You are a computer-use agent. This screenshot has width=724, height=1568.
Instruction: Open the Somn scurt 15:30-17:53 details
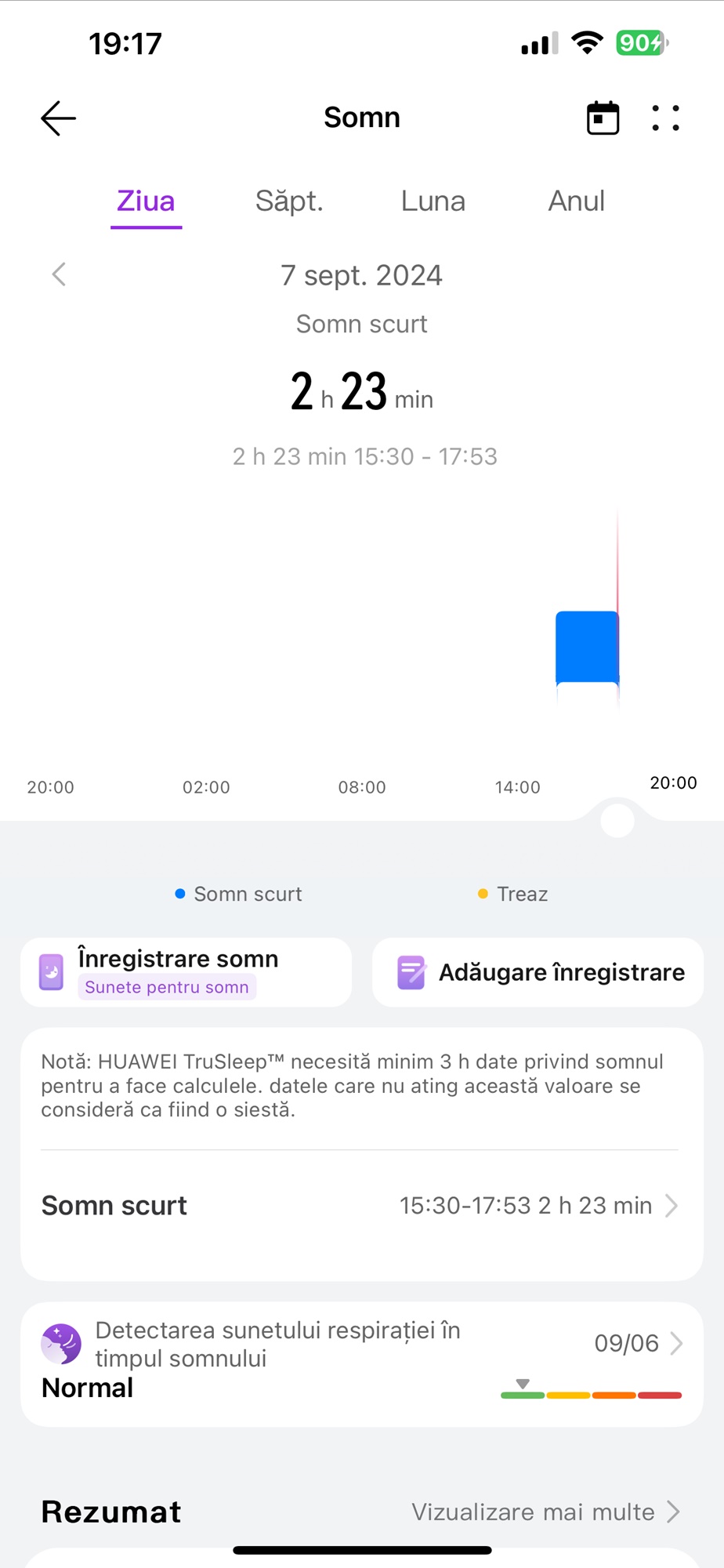(360, 1205)
